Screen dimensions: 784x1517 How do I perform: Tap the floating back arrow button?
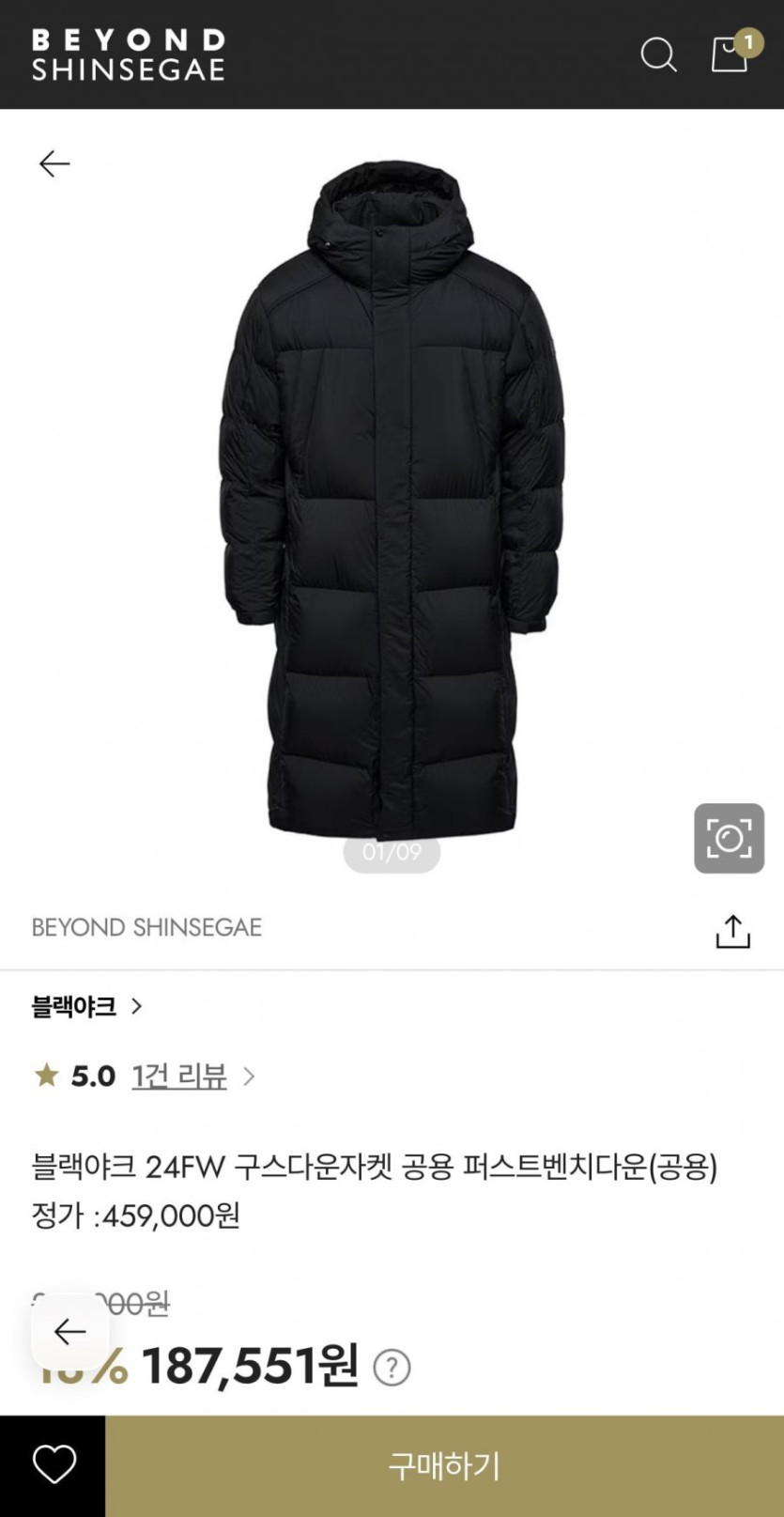[70, 1332]
